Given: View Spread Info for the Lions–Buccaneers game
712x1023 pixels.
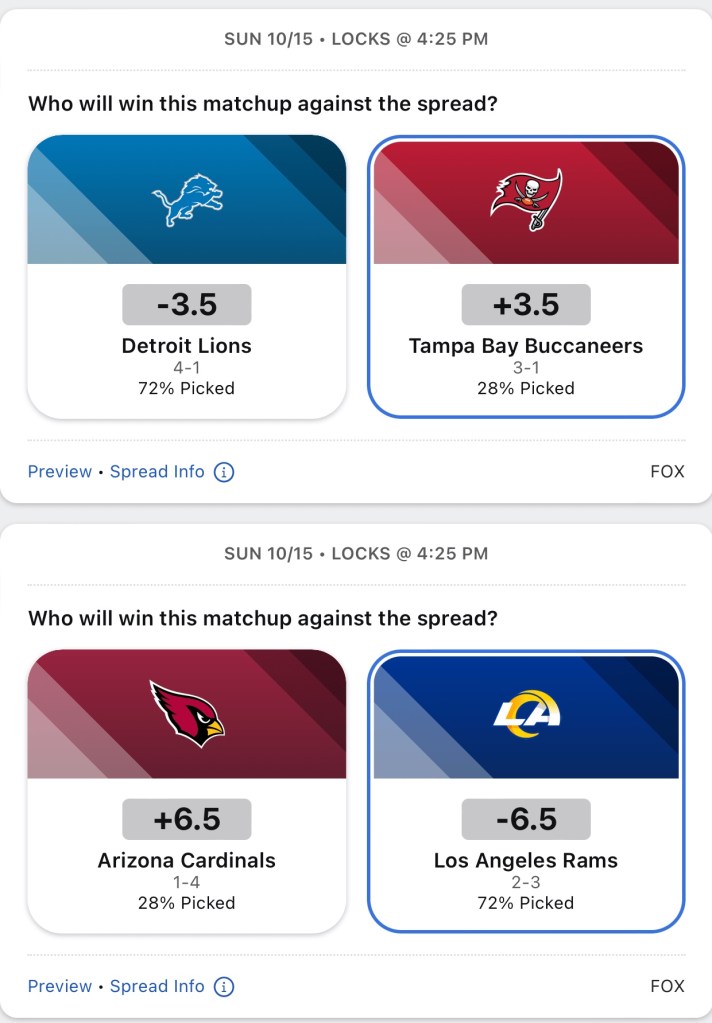Looking at the screenshot, I should (158, 471).
